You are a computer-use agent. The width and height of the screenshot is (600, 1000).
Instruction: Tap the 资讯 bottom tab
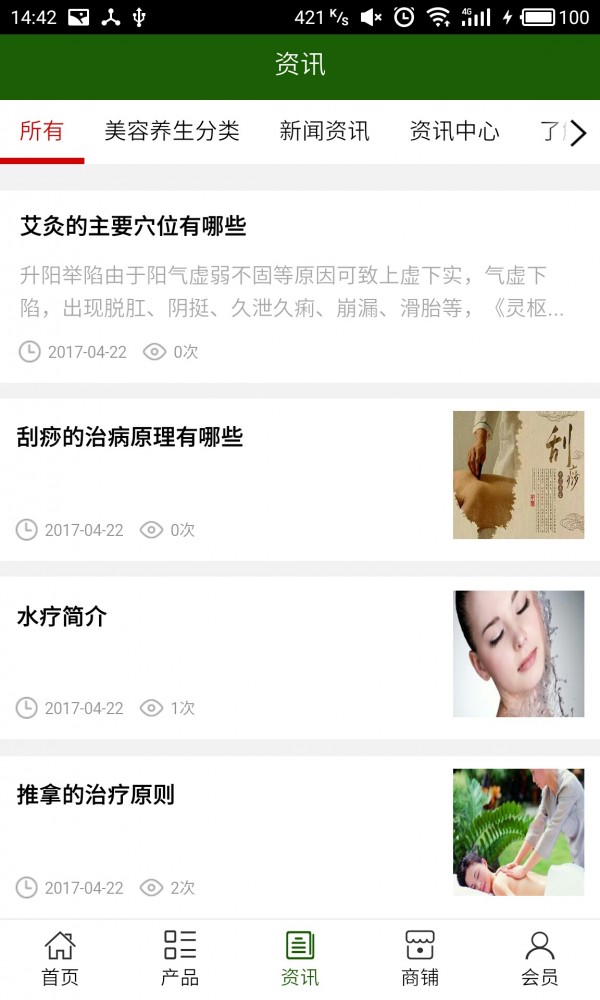coord(300,958)
